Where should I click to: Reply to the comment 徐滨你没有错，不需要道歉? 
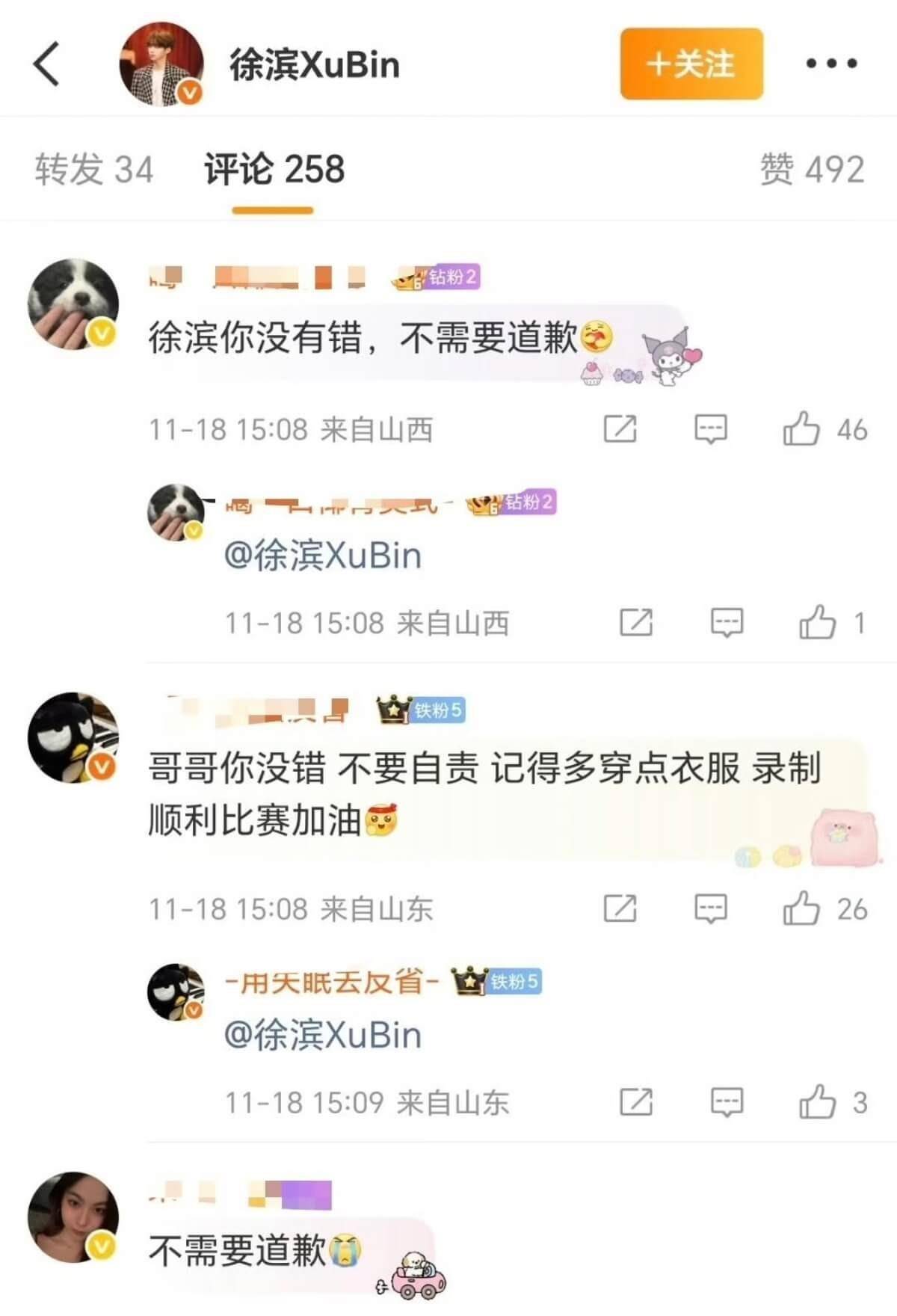[710, 429]
